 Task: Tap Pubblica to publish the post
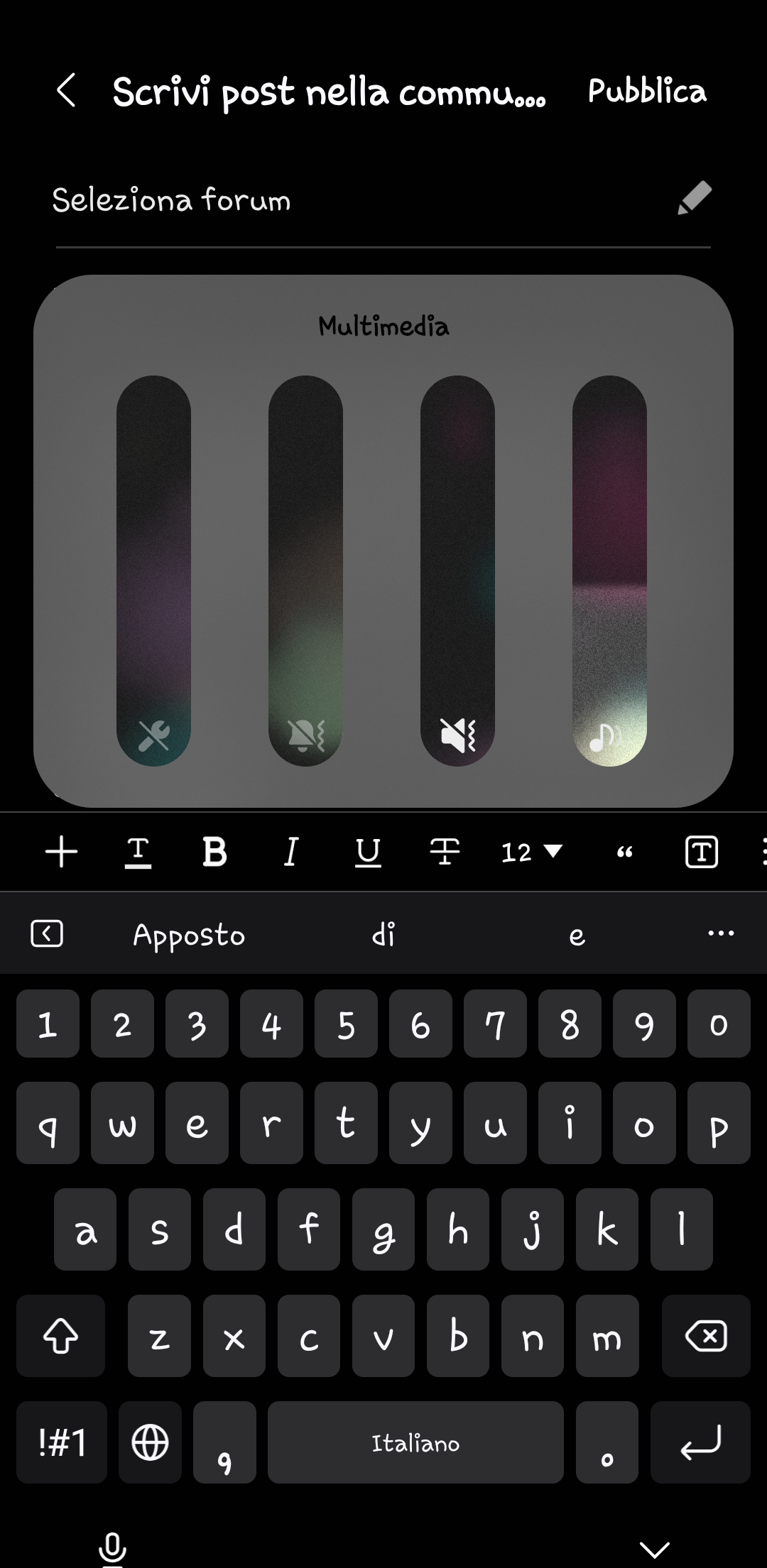click(647, 92)
